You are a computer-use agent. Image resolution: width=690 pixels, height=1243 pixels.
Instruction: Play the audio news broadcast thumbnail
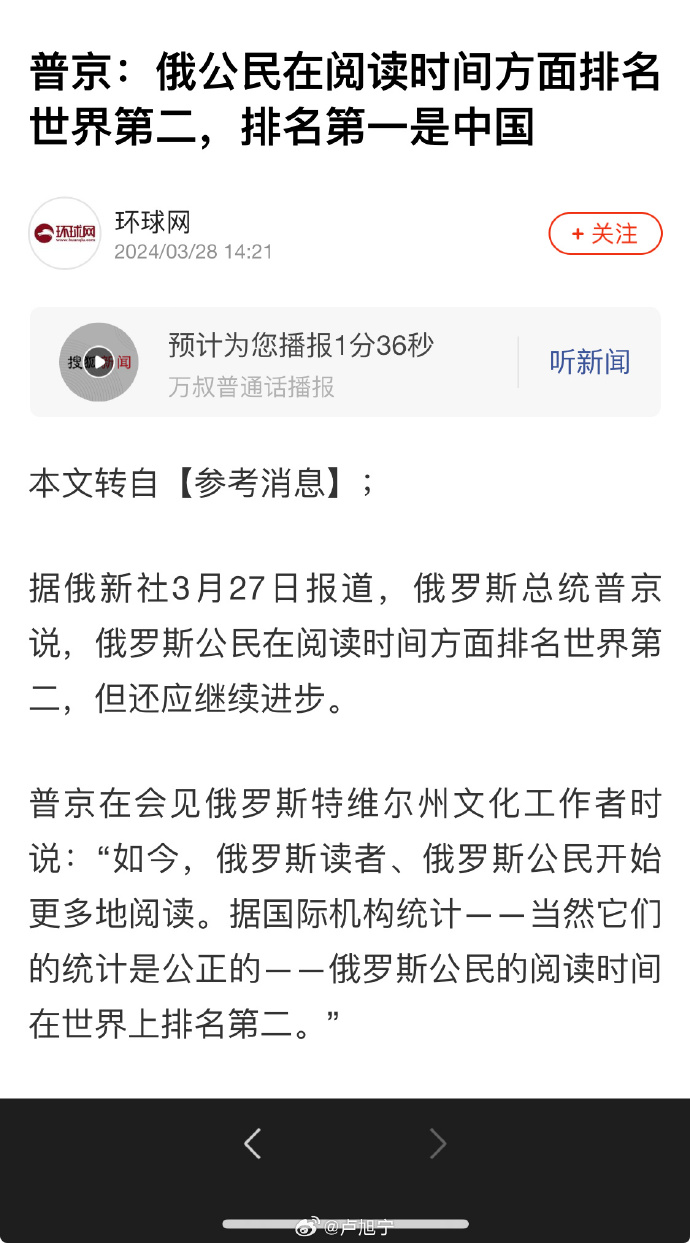98,362
